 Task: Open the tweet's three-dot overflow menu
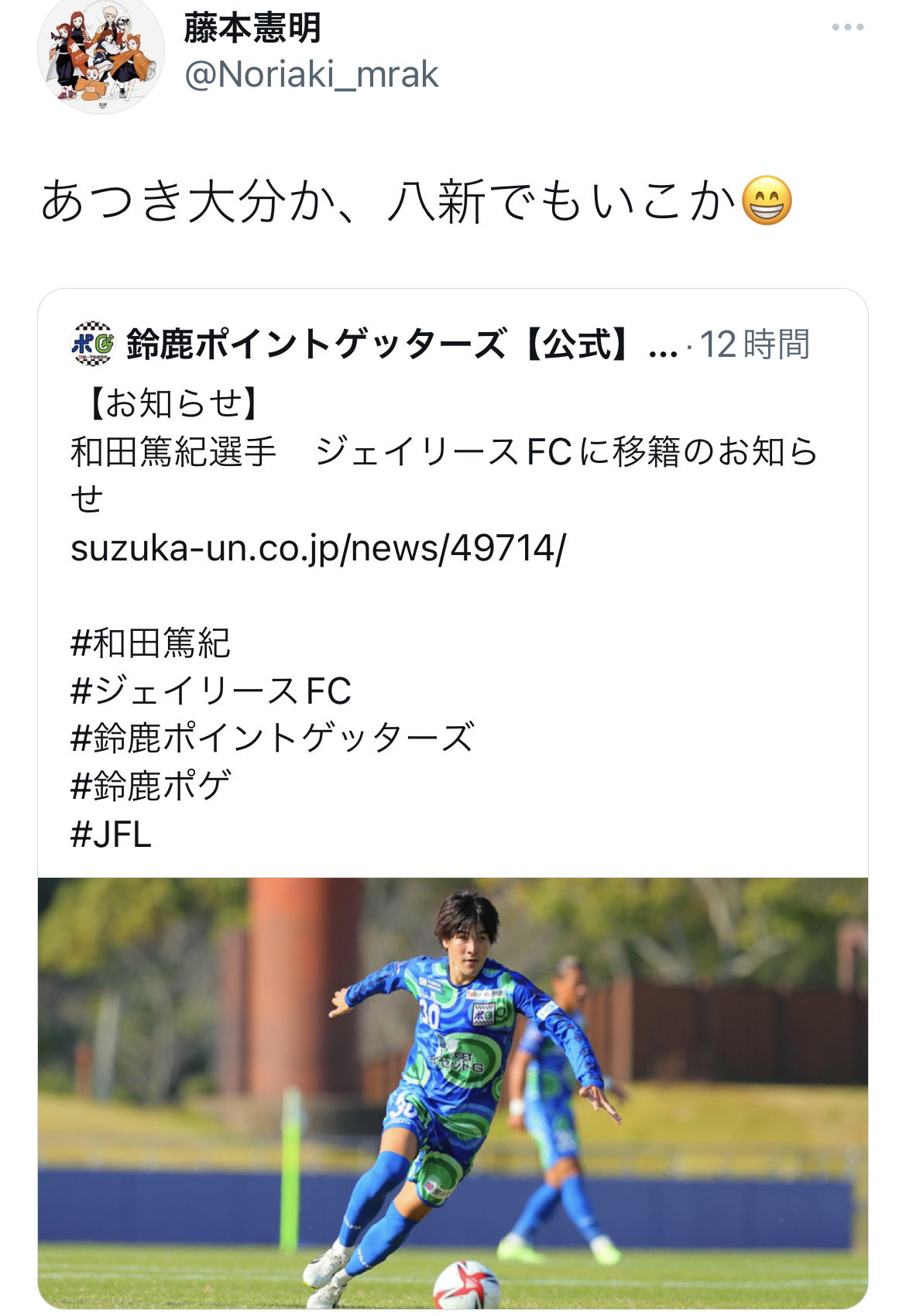point(847,27)
